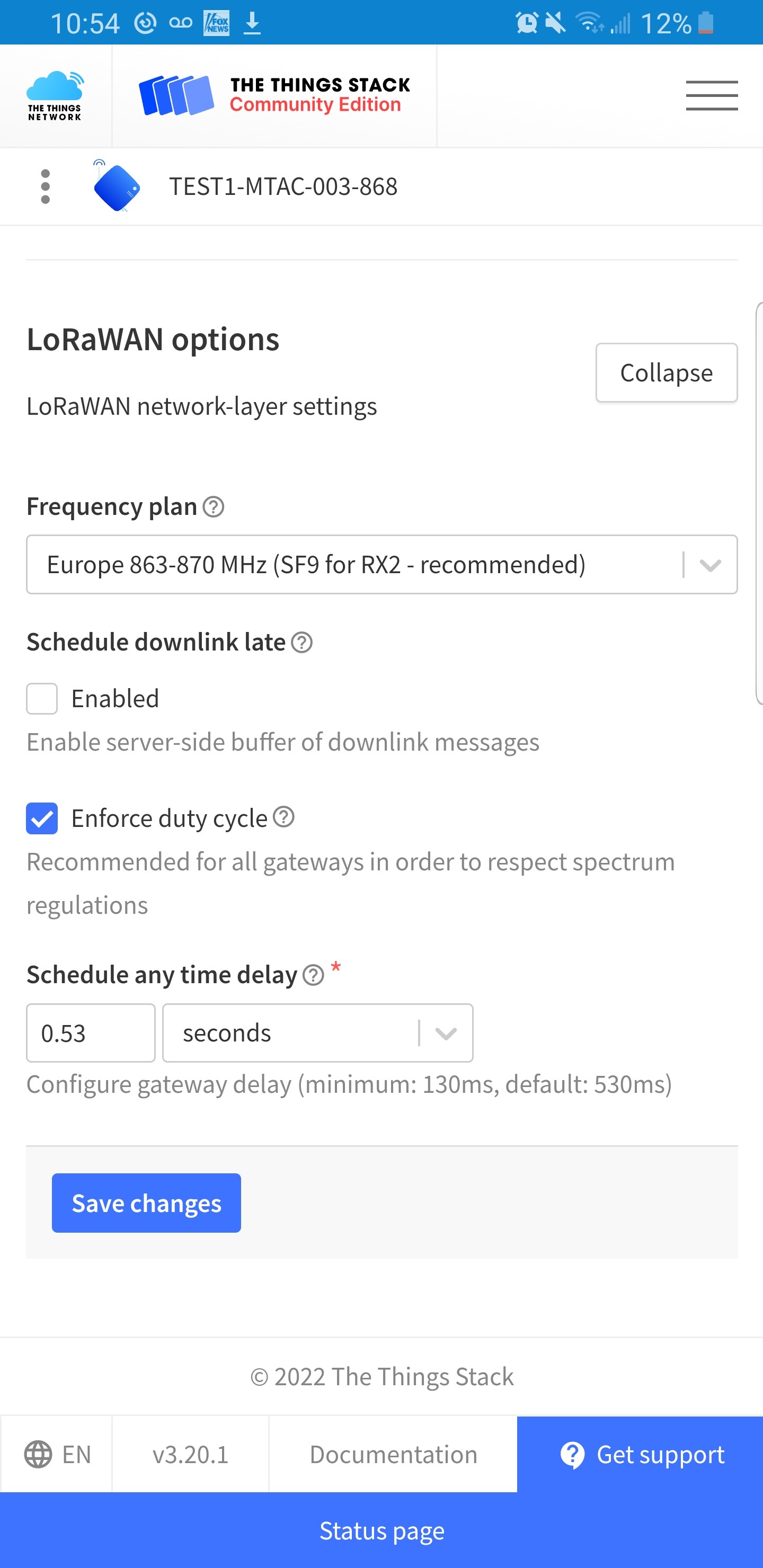The image size is (763, 1568).
Task: Open the Frequency plan dropdown
Action: pos(382,564)
